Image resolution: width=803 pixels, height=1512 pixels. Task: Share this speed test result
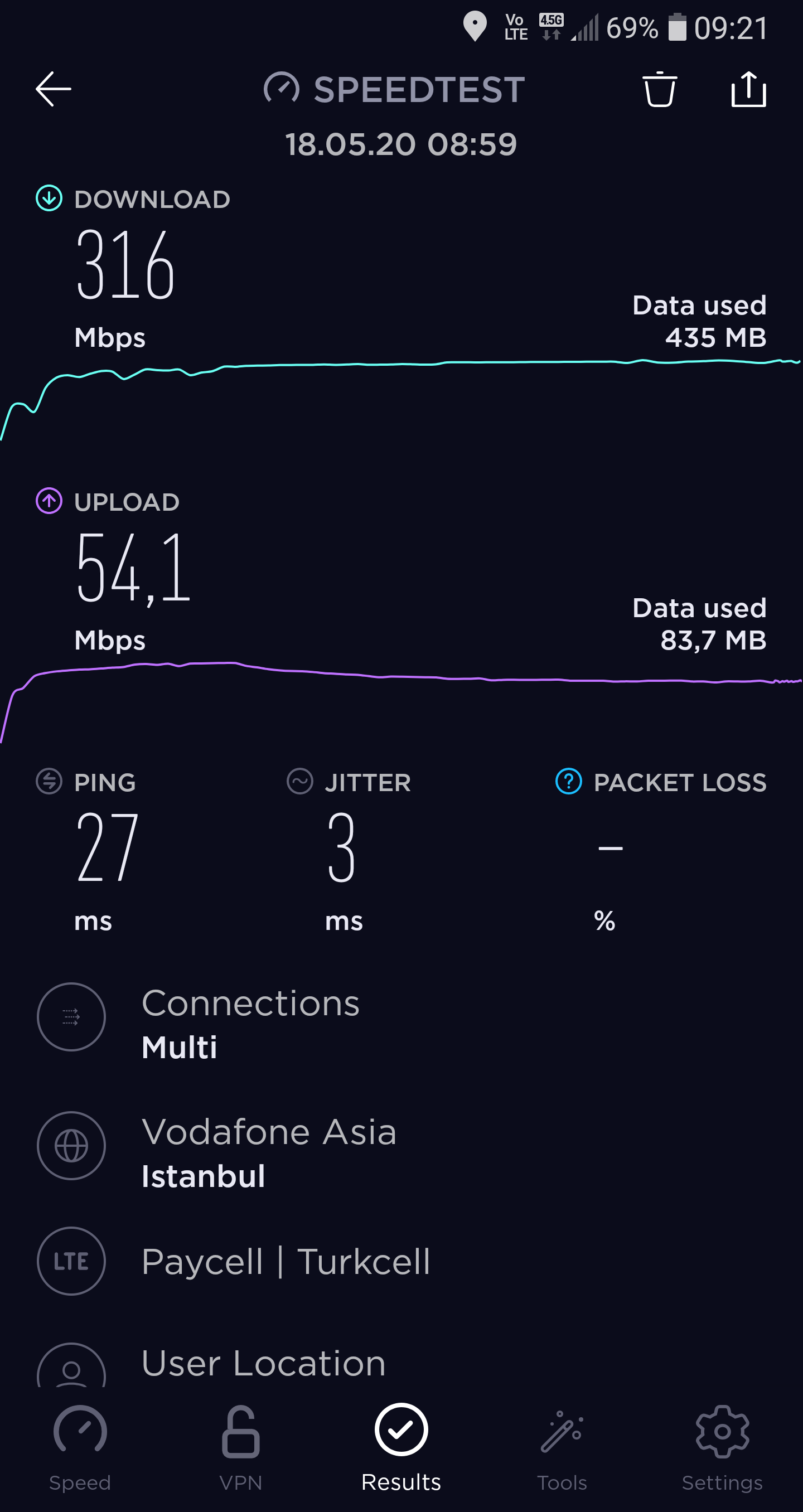click(x=748, y=89)
